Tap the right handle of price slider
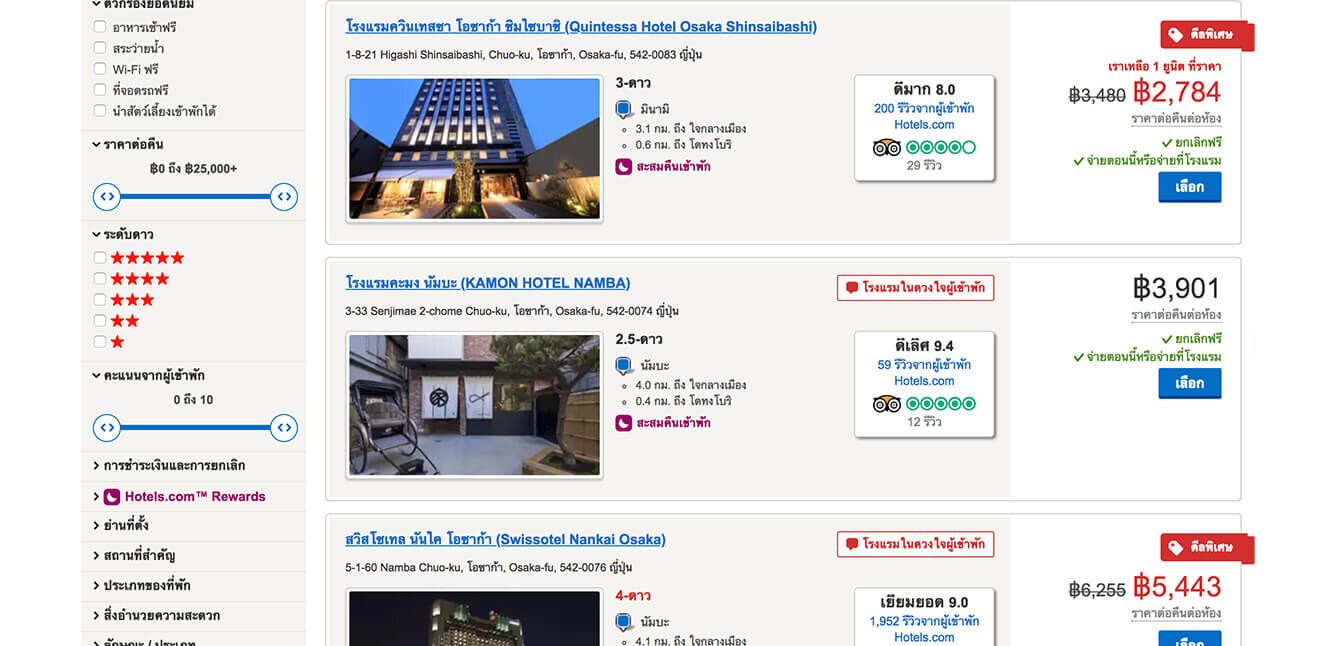 pyautogui.click(x=284, y=197)
